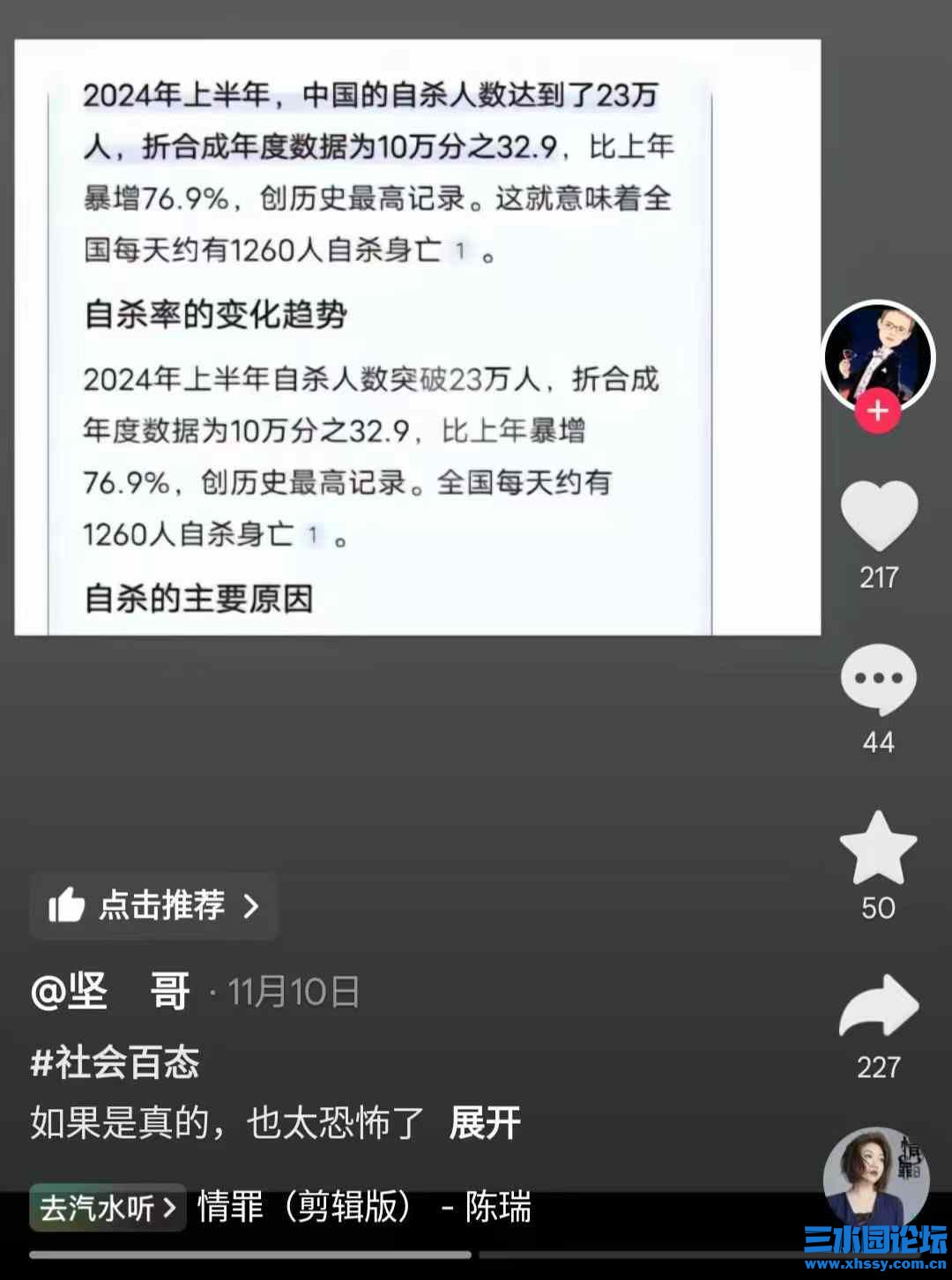The image size is (952, 1280).
Task: Follow the creator via the red plus icon
Action: [878, 411]
